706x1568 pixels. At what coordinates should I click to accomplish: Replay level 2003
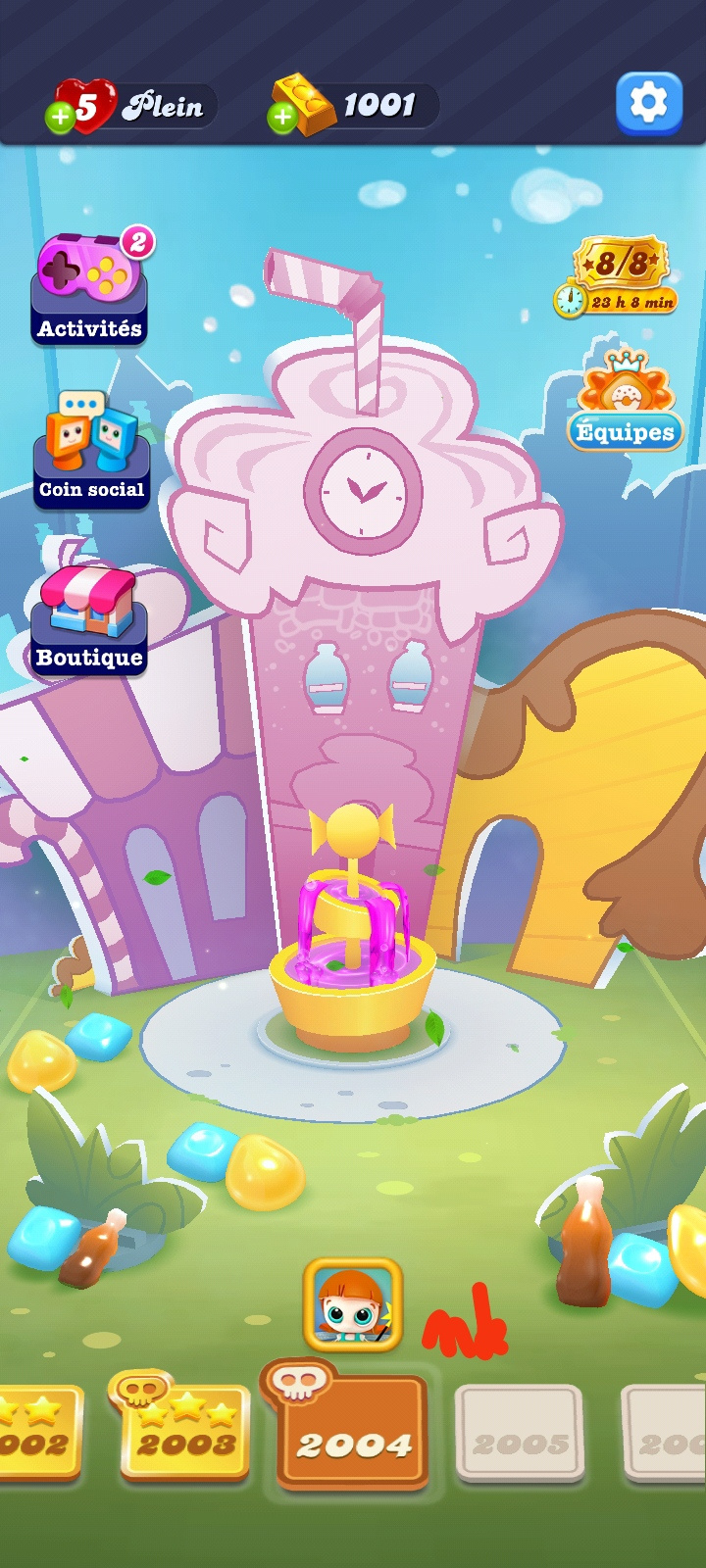(x=183, y=1429)
